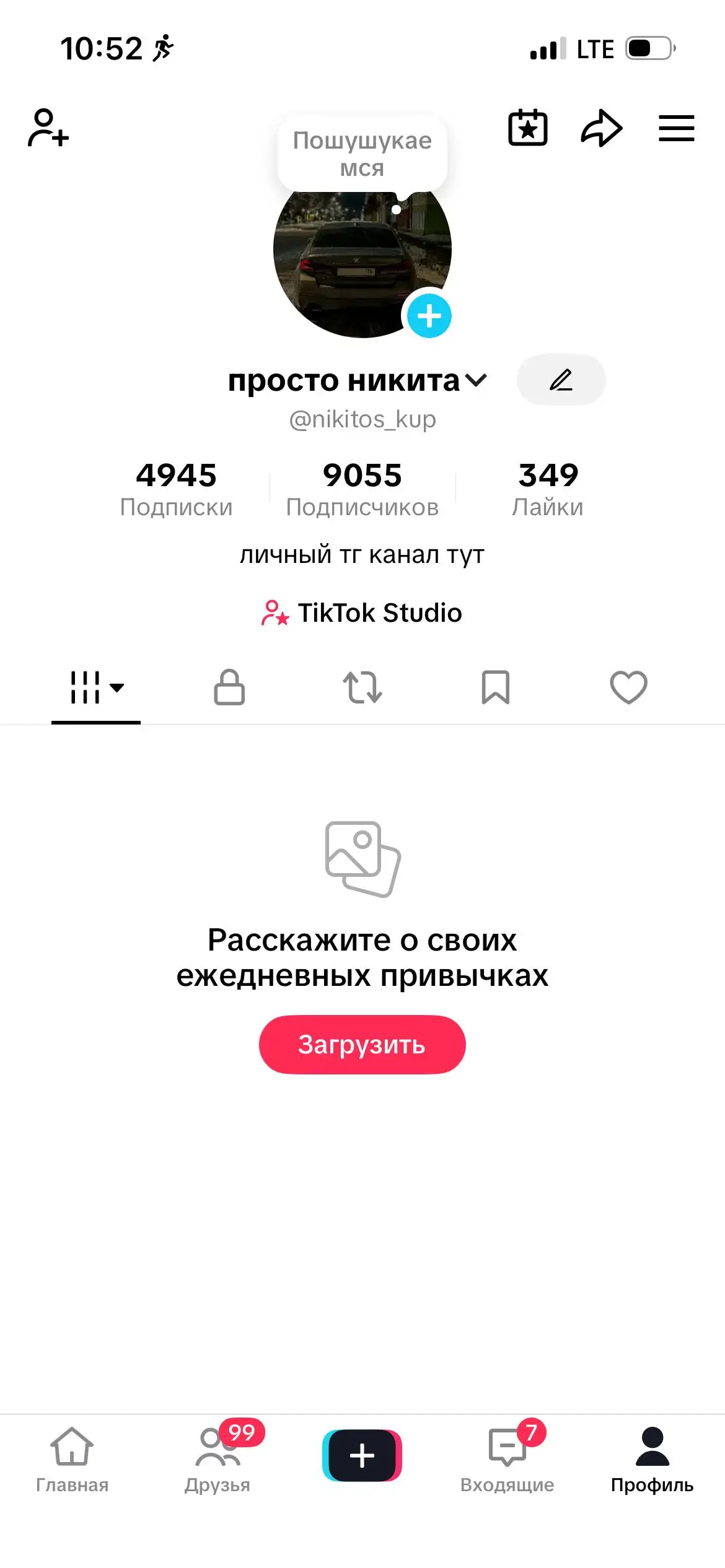Tap the bookmark (saved videos) tab icon
The width and height of the screenshot is (725, 1568).
(495, 687)
